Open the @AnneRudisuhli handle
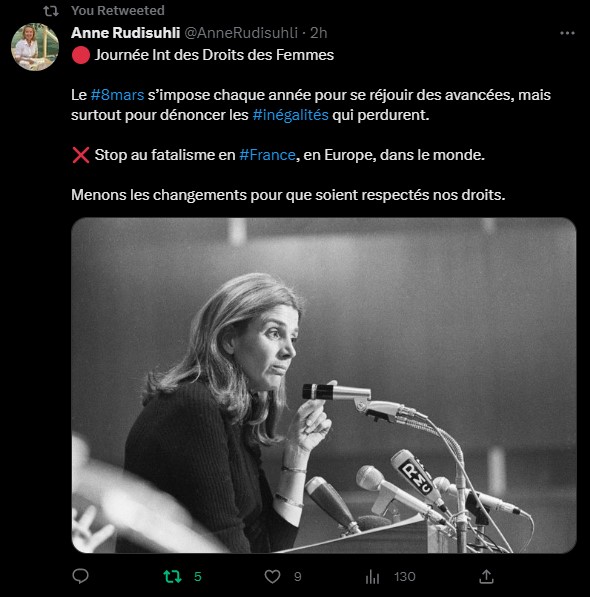The height and width of the screenshot is (597, 590). pyautogui.click(x=241, y=33)
